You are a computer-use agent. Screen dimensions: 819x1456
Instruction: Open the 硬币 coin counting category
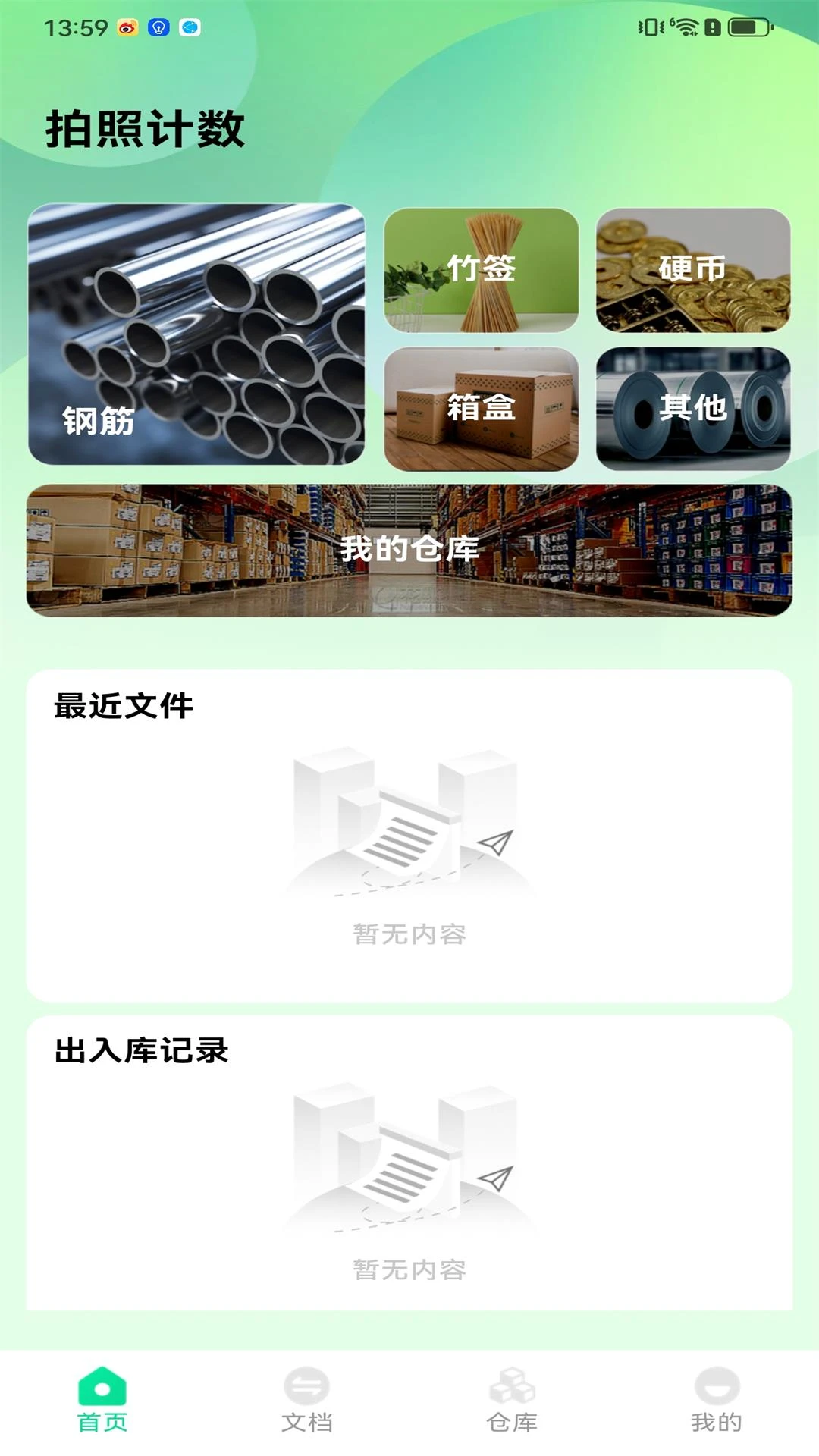[x=694, y=269]
